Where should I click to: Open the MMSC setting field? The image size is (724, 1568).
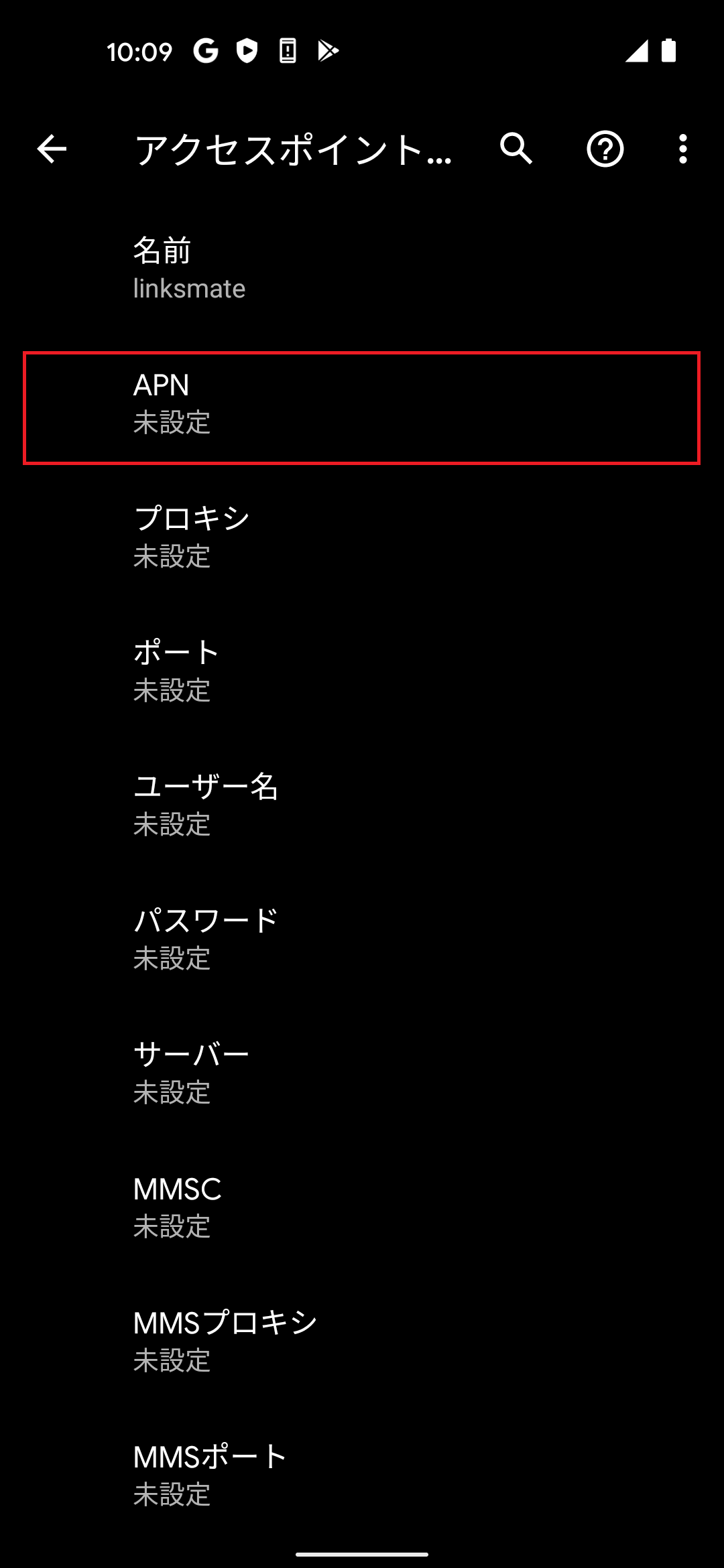pyautogui.click(x=362, y=1206)
